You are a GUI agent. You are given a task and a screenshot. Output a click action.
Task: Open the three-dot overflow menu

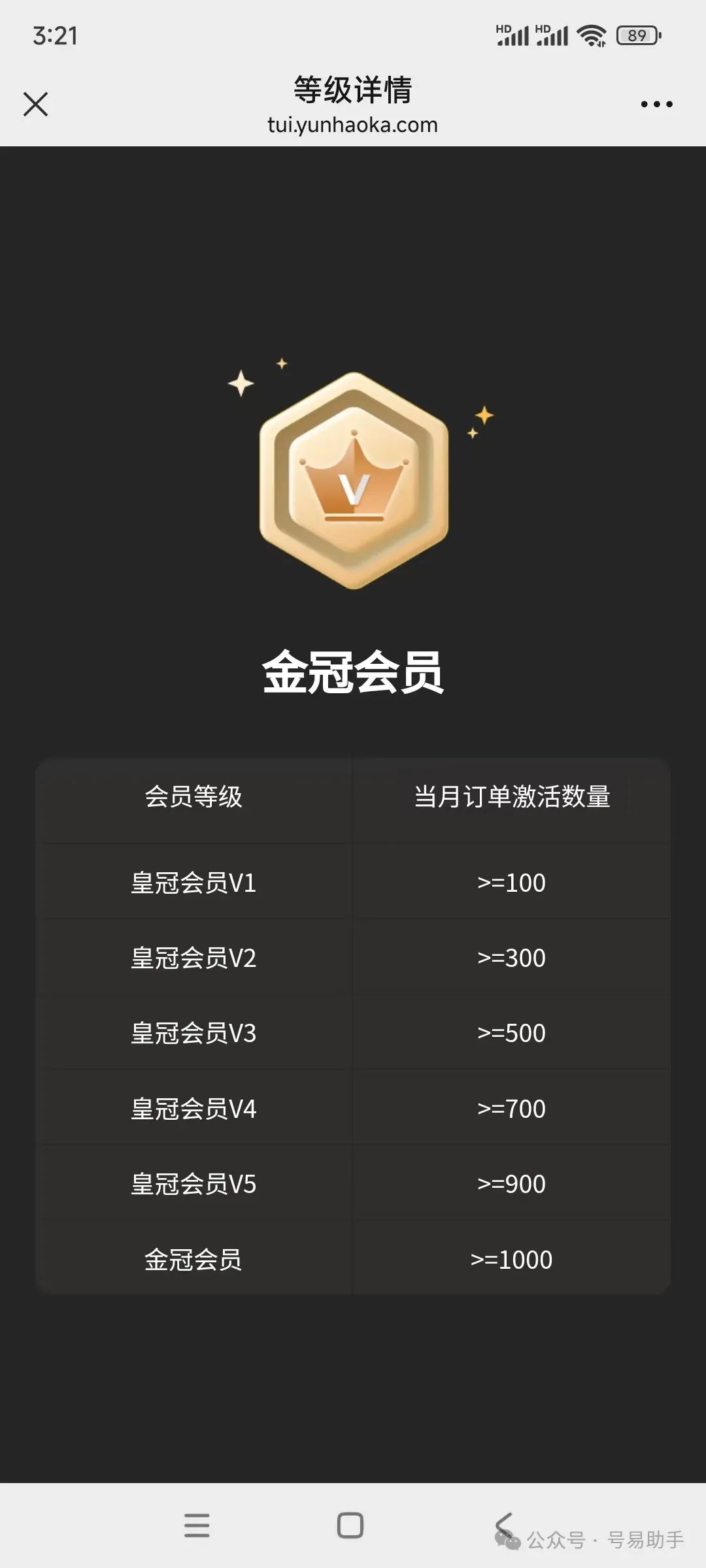click(656, 104)
